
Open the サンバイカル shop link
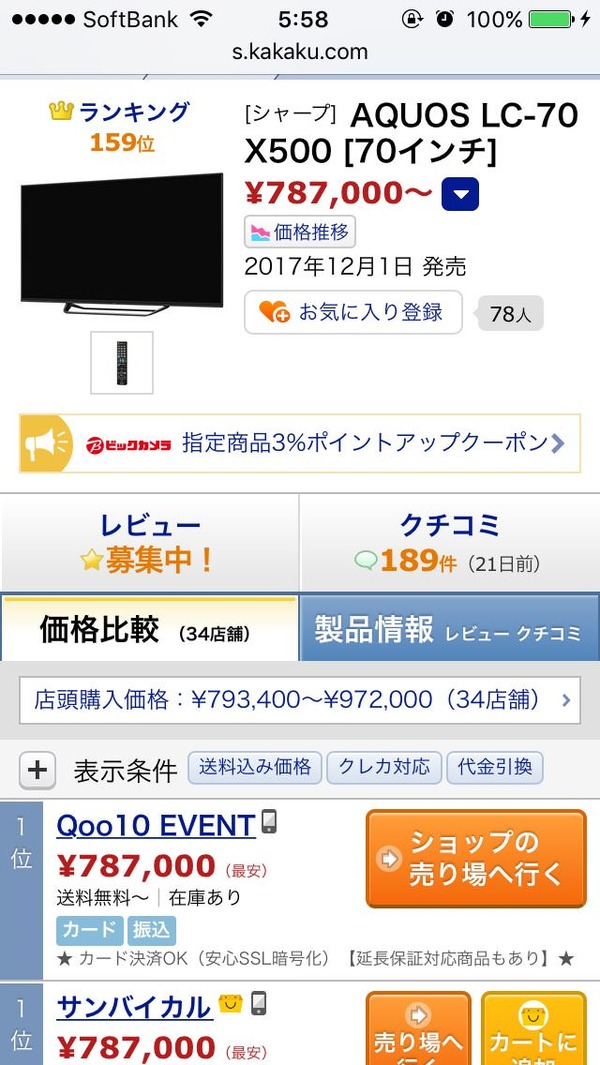135,1007
